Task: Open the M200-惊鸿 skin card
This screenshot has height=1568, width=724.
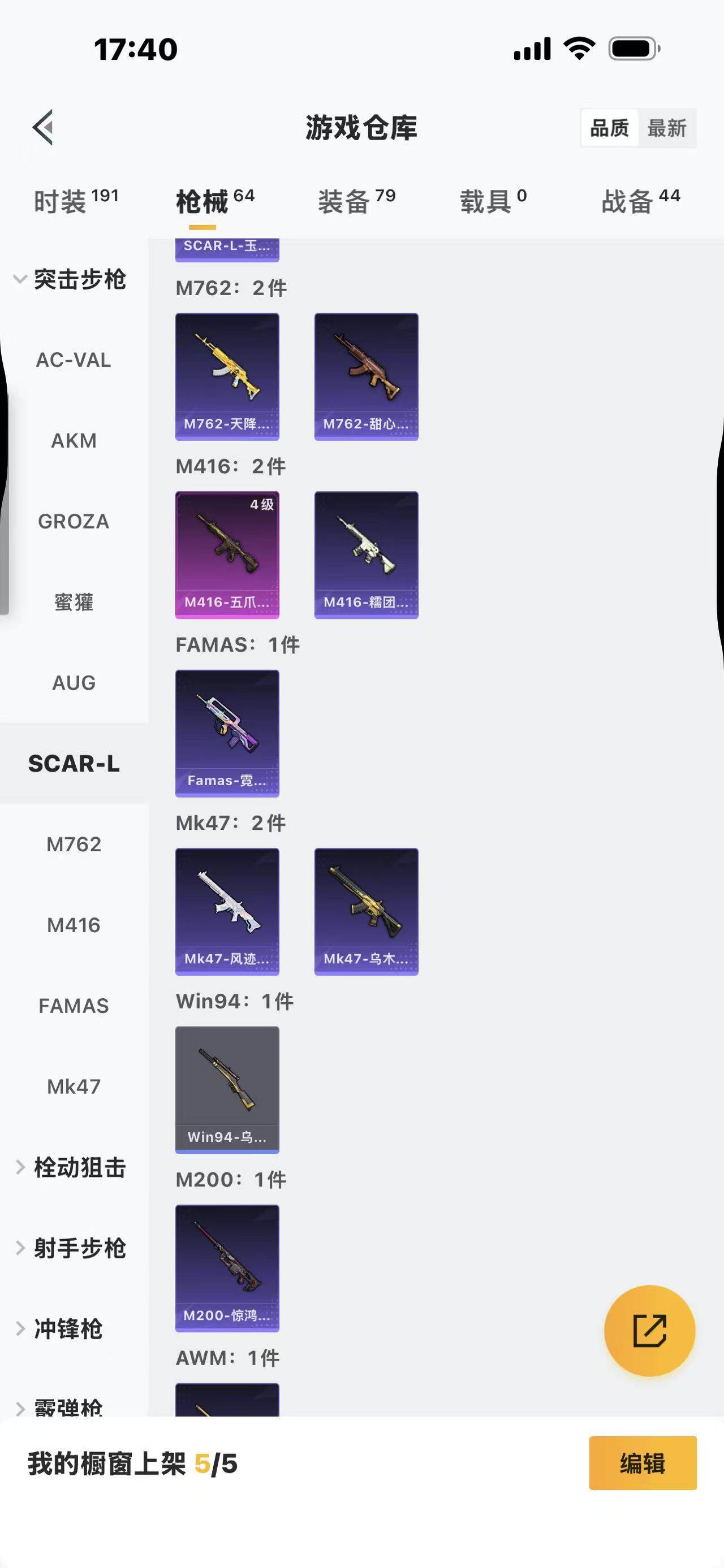Action: tap(227, 1268)
